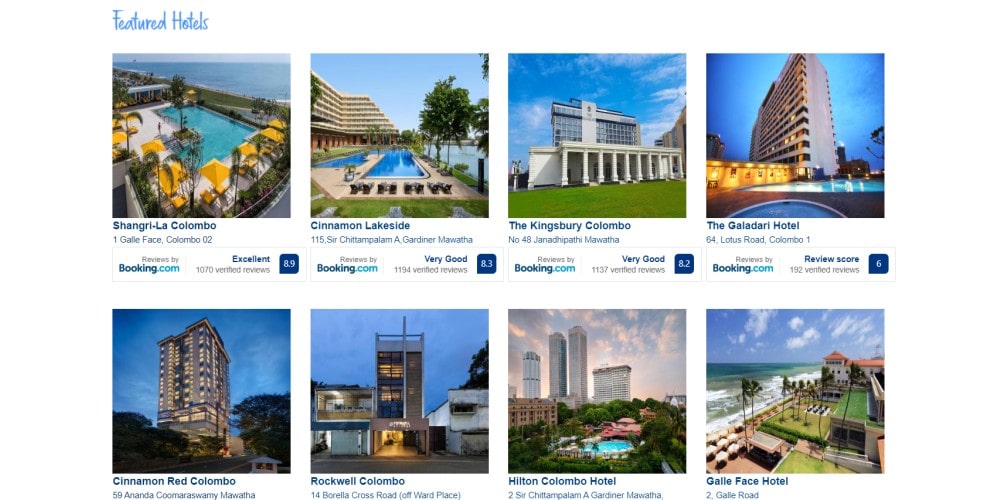Open the Cinnamon Red Colombo photo
The image size is (1000, 500).
click(x=201, y=391)
